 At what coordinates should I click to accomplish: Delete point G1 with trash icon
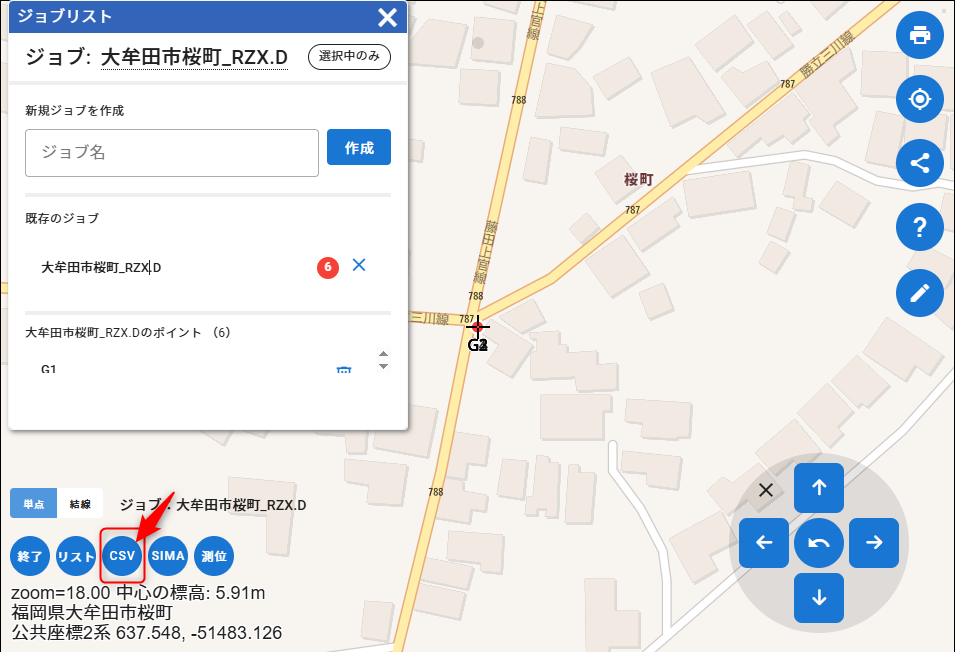[x=344, y=371]
